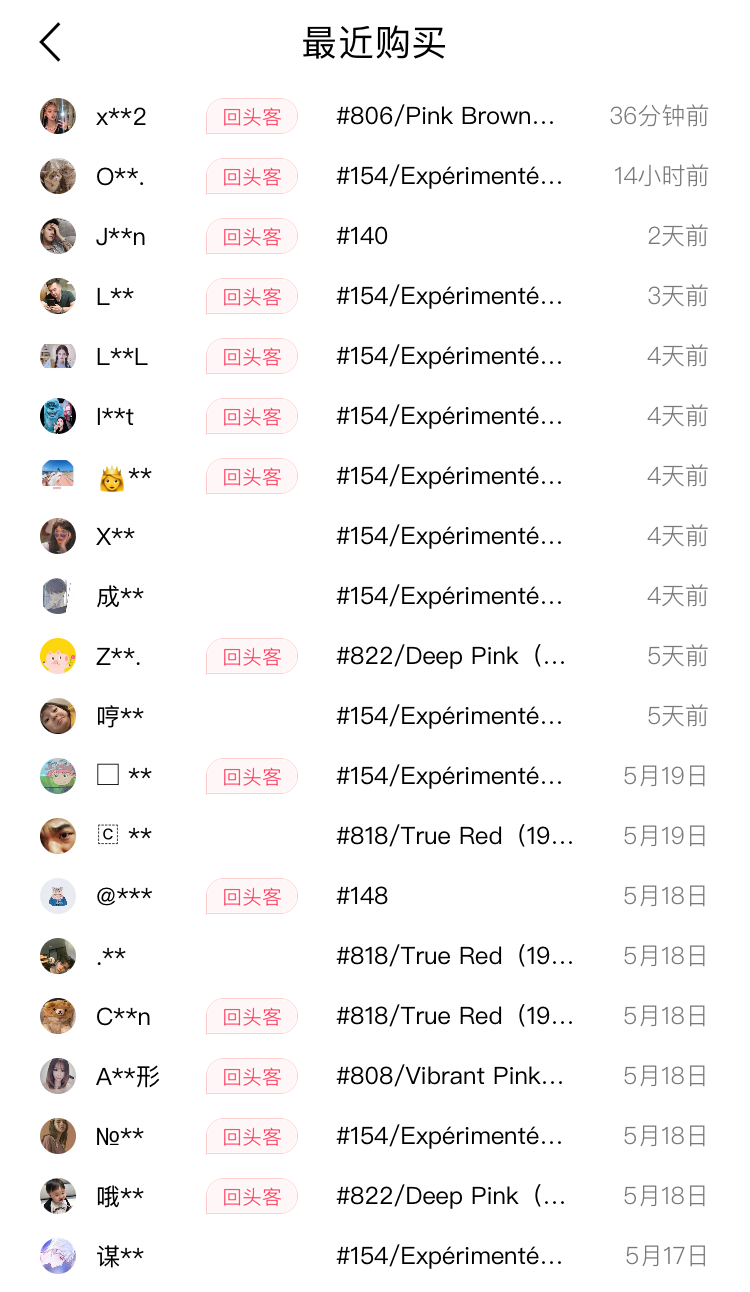Screen dimensions: 750x1292
Task: Go back from the 最近购买 page
Action: pyautogui.click(x=50, y=43)
